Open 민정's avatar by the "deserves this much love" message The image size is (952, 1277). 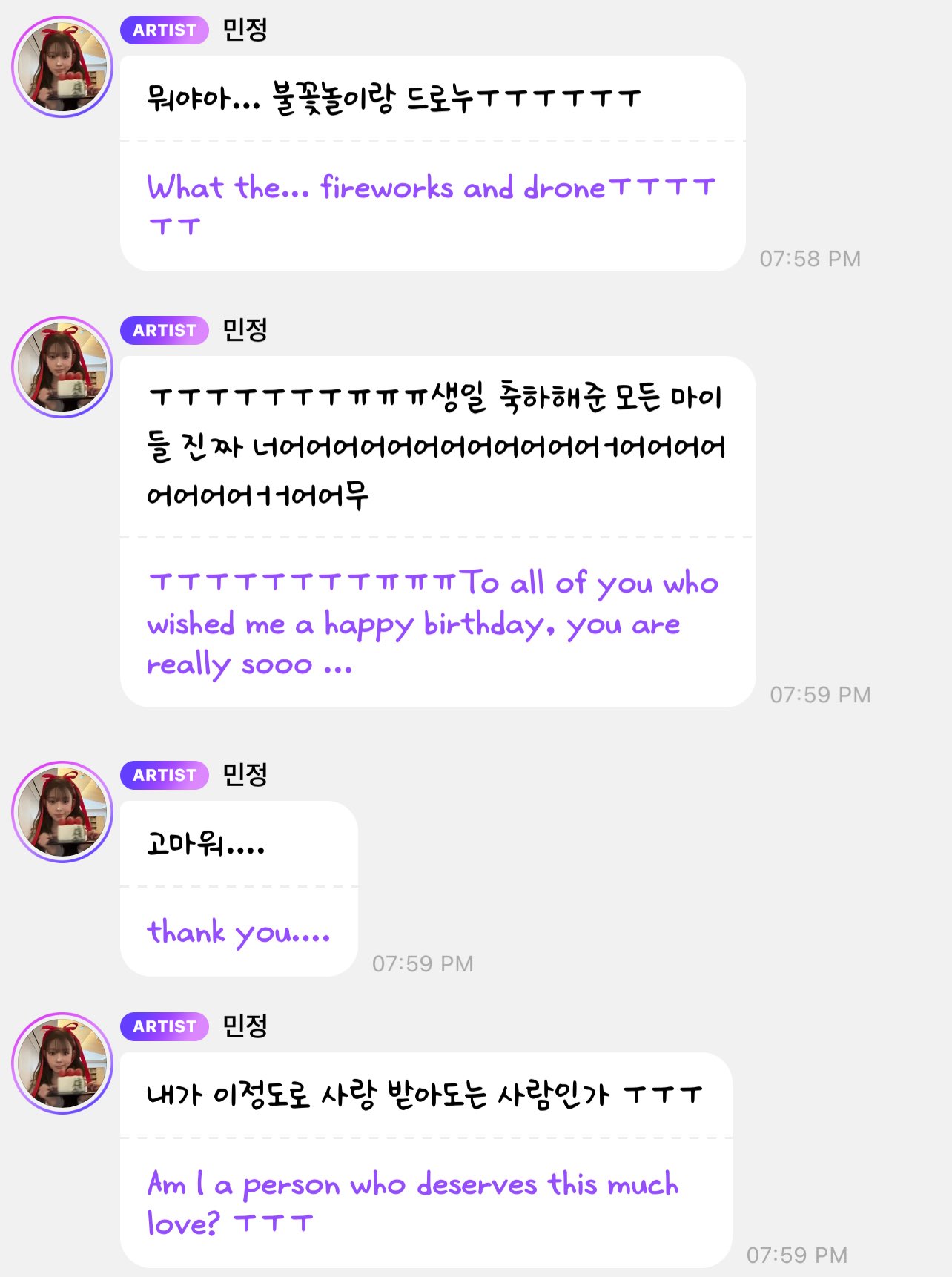pos(62,1063)
